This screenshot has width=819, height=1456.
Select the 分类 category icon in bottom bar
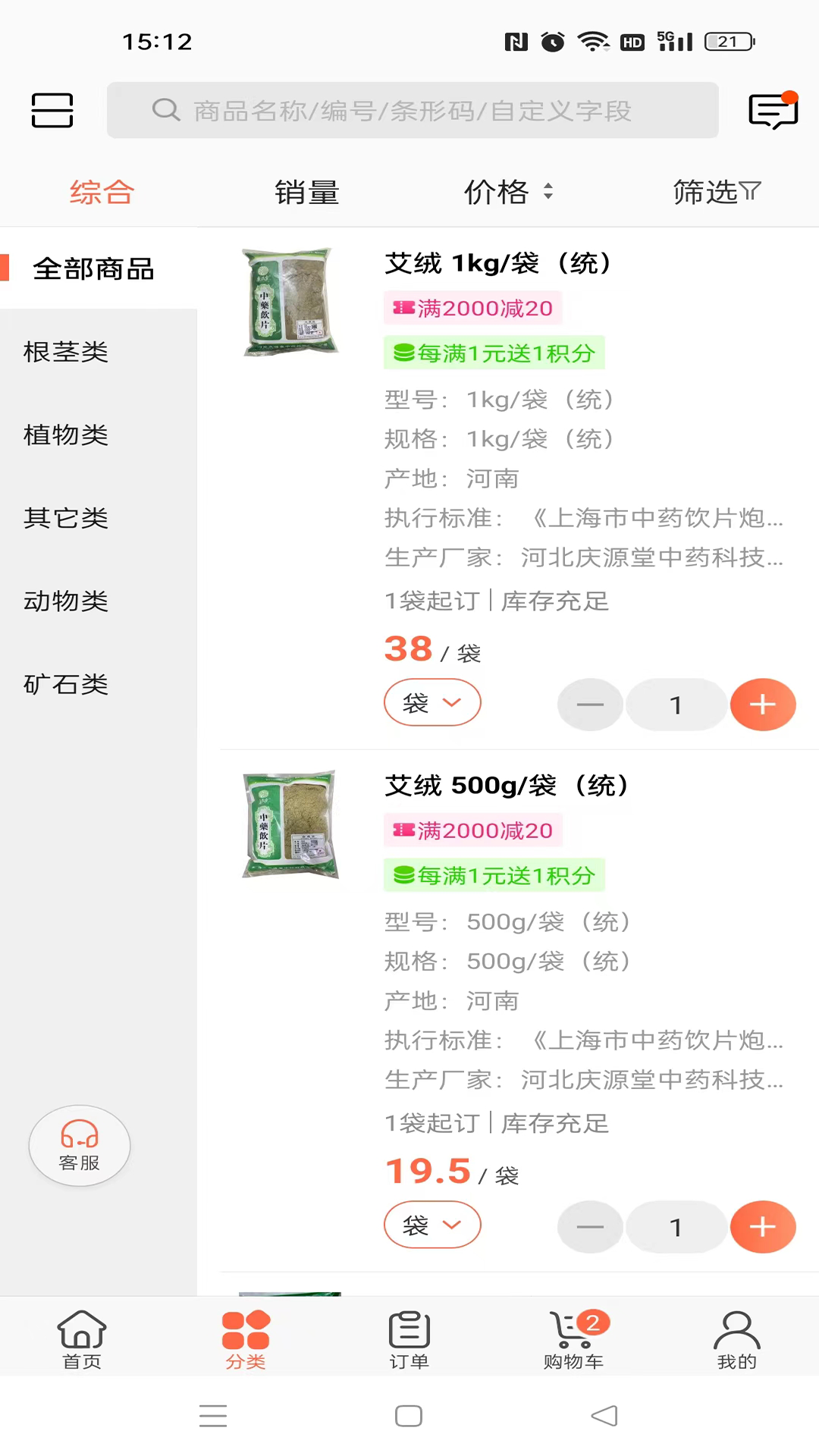pyautogui.click(x=245, y=1338)
